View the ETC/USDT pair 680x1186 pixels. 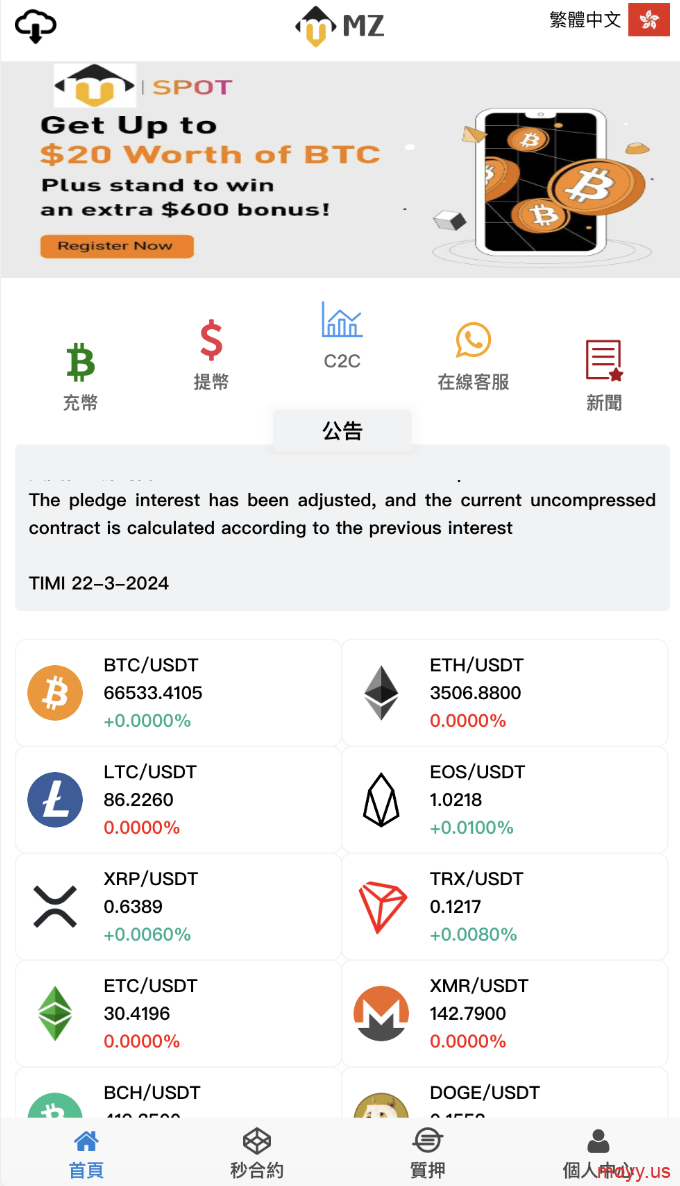(x=179, y=1014)
